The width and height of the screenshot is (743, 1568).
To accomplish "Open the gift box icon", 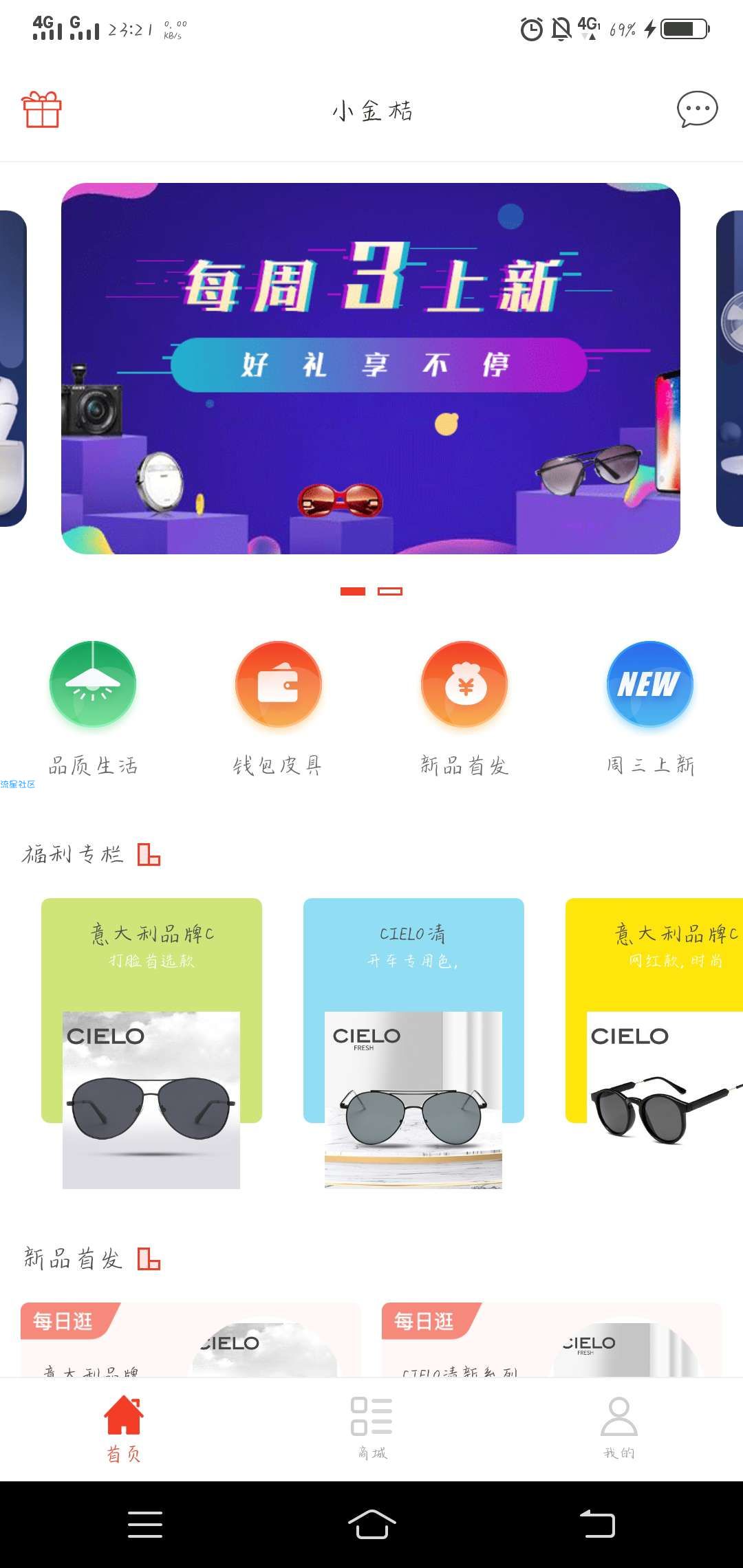I will 42,110.
